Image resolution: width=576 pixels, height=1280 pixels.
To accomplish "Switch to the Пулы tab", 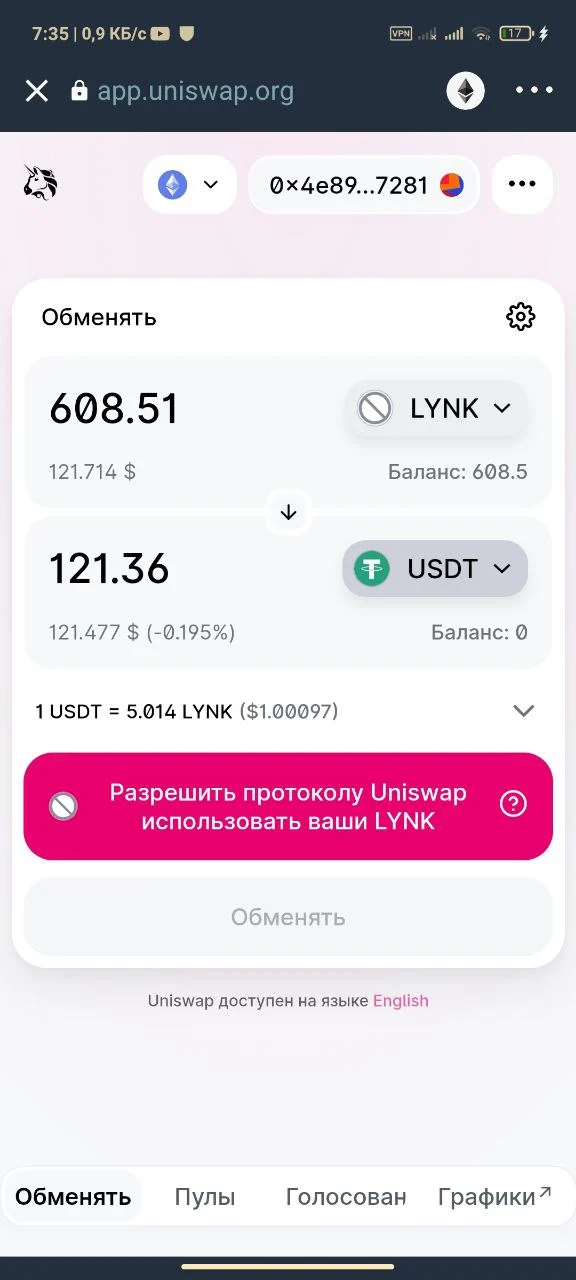I will tap(205, 1197).
